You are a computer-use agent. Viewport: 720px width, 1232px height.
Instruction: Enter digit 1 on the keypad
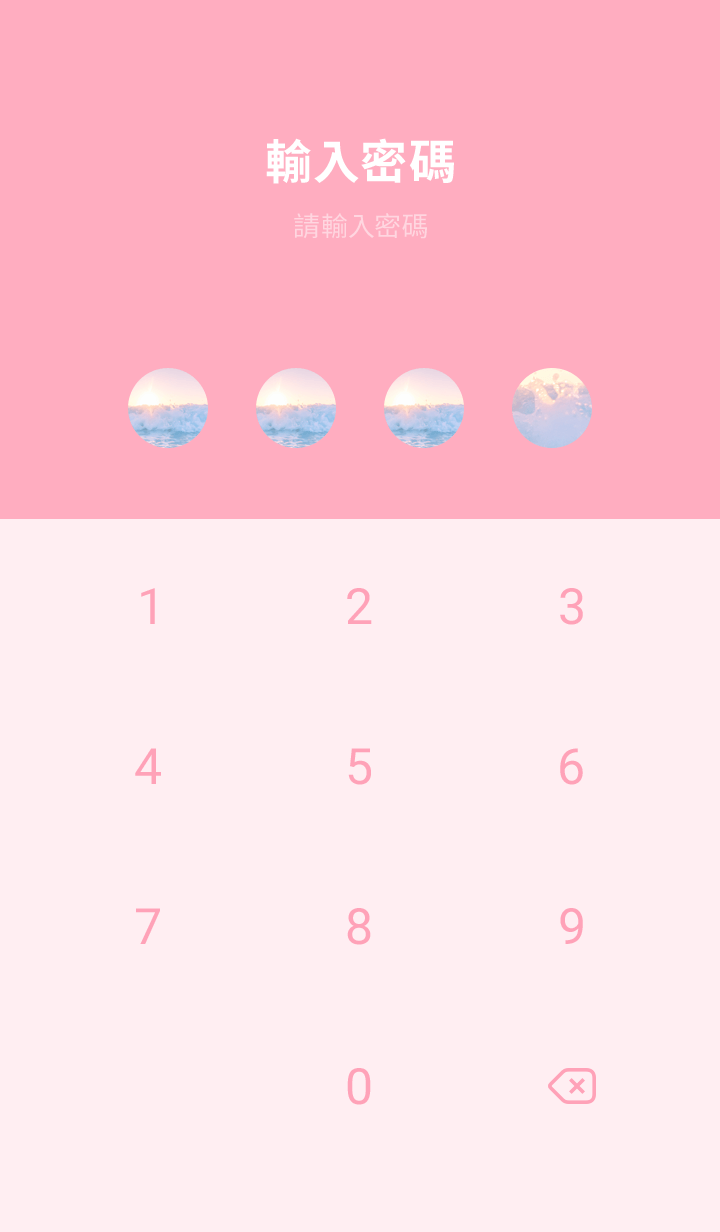(x=149, y=607)
